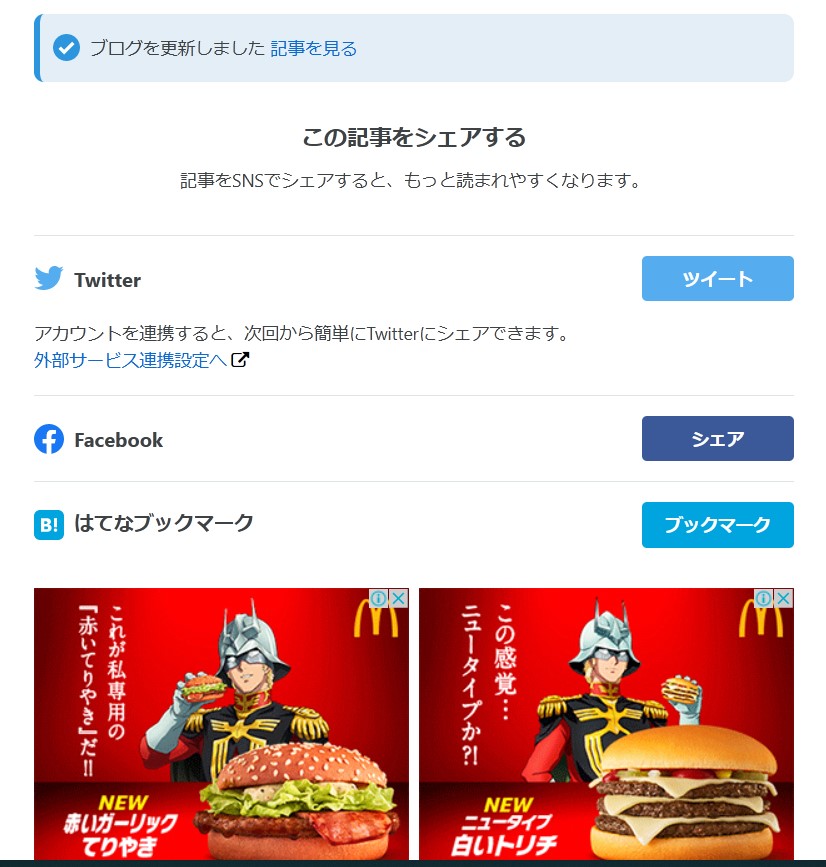Share the article on Facebook
Image resolution: width=826 pixels, height=867 pixels.
click(x=717, y=439)
